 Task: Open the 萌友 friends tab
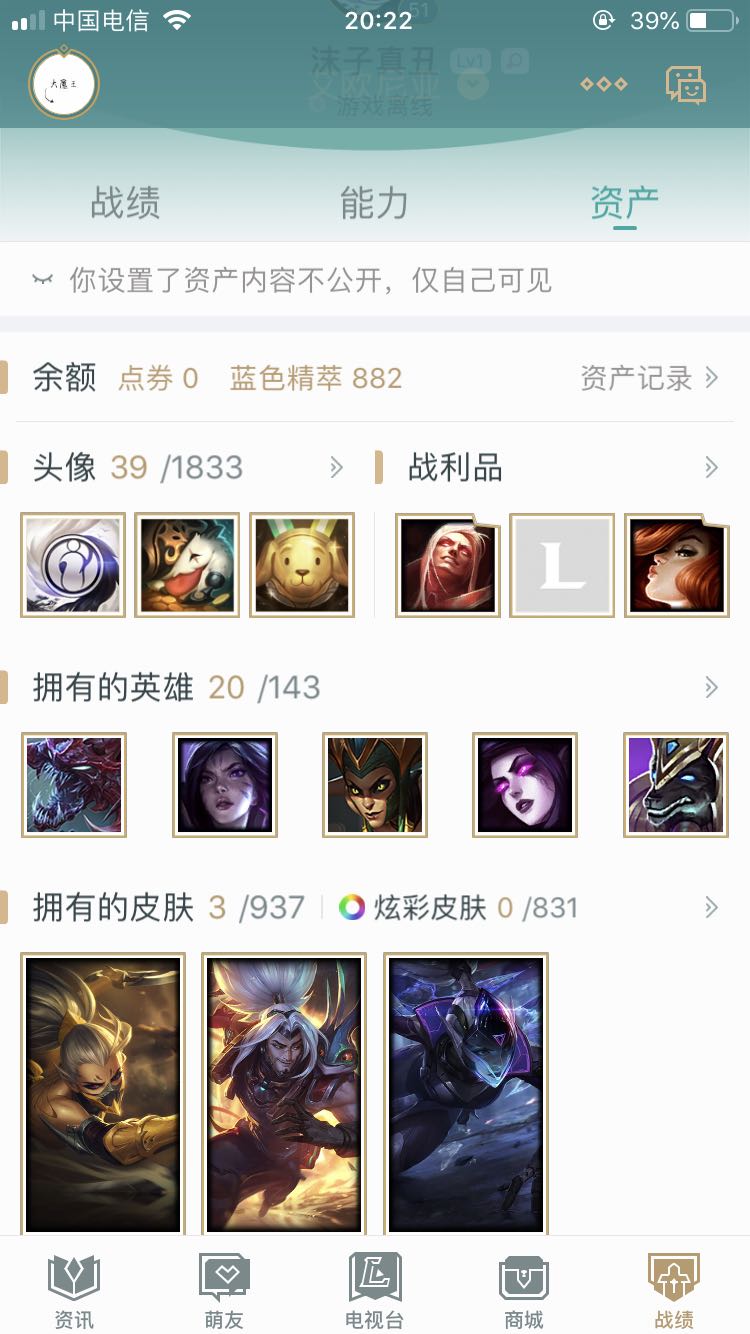coord(224,1290)
